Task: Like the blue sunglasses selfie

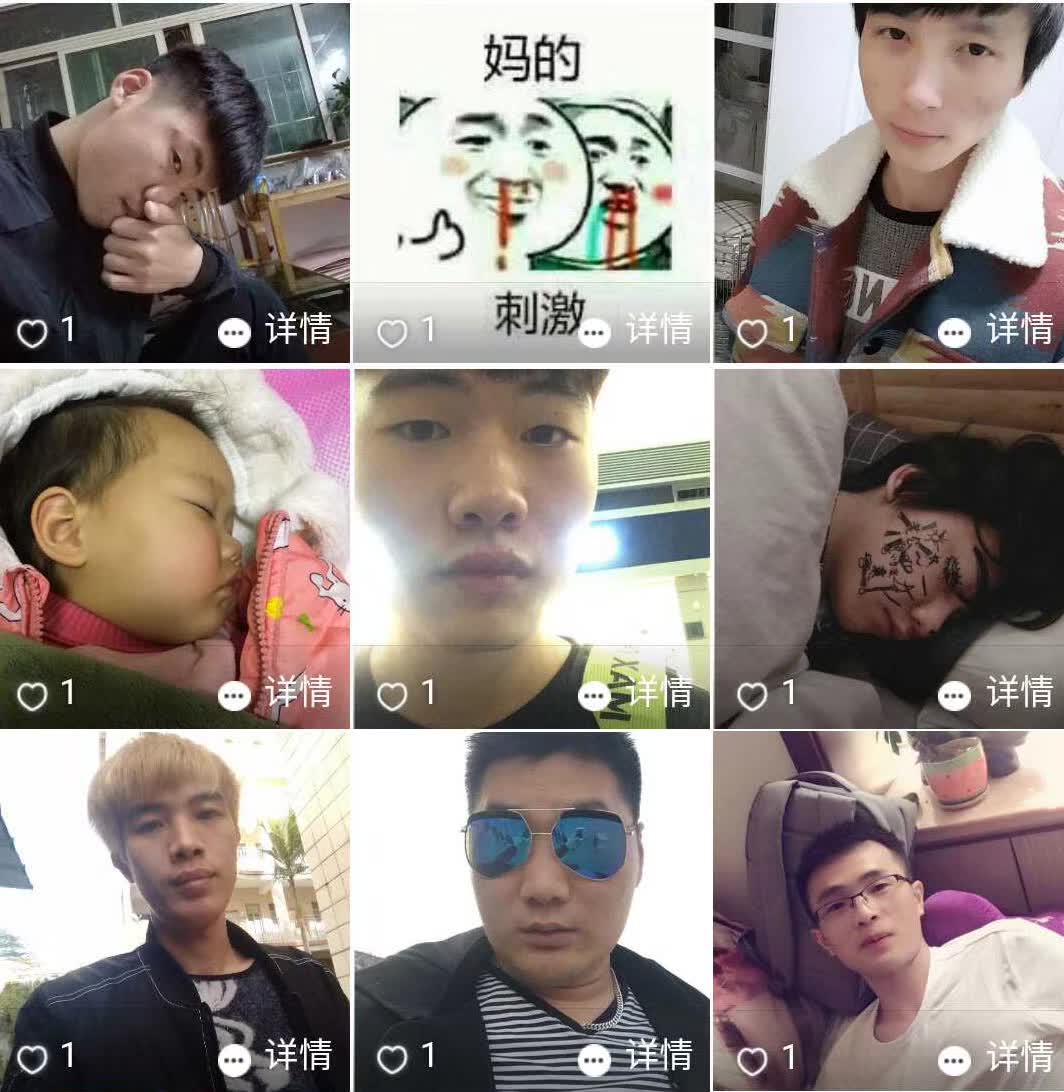Action: tap(392, 1058)
